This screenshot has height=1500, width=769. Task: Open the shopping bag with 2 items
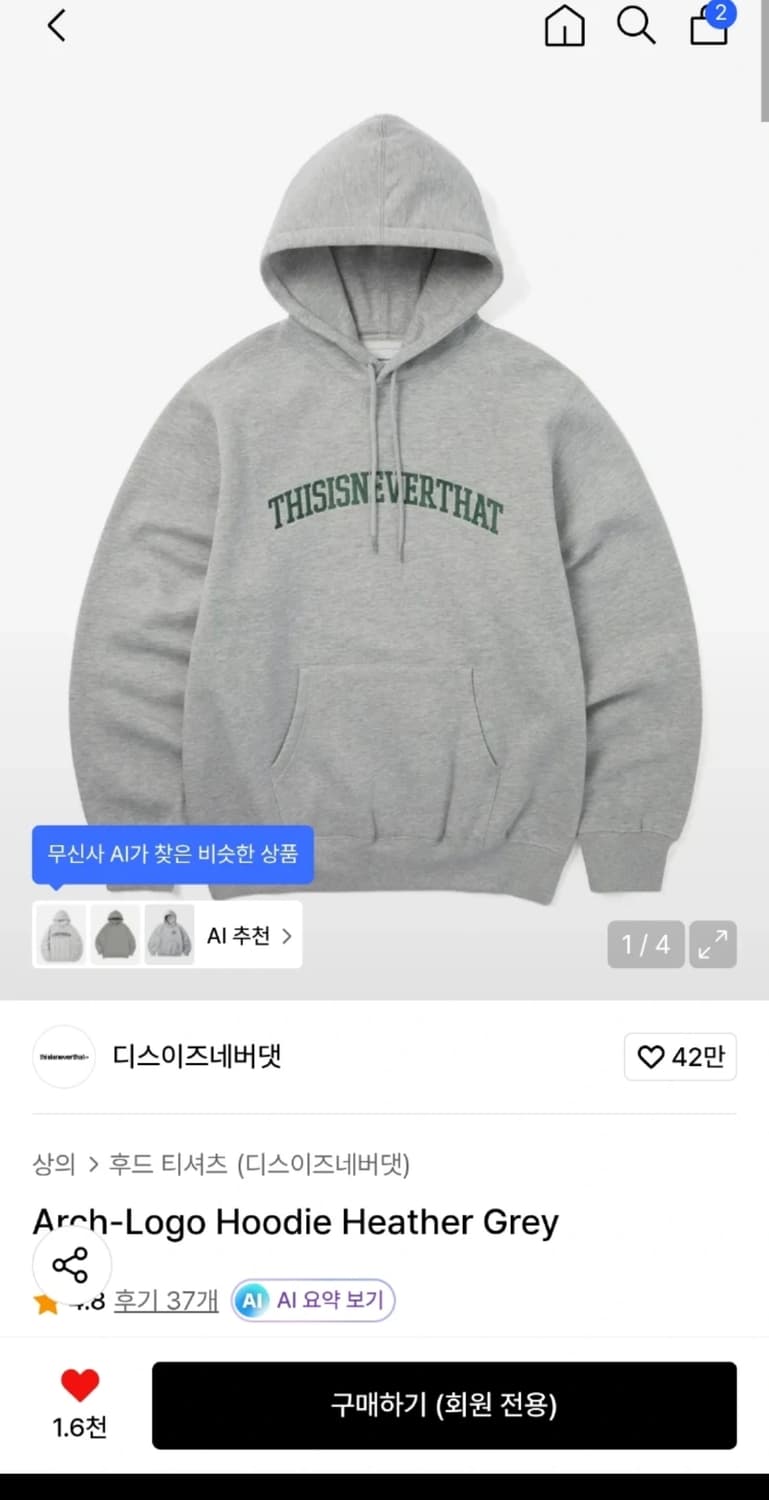pyautogui.click(x=708, y=27)
